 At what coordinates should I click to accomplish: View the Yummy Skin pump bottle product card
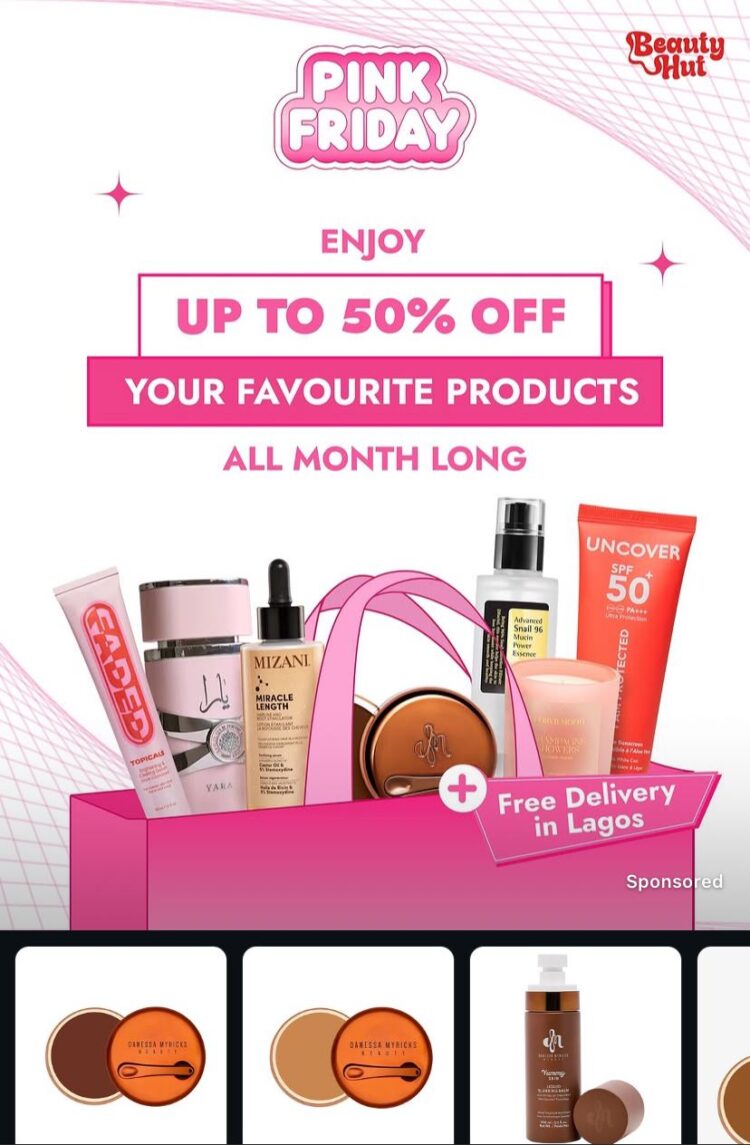click(x=575, y=1050)
